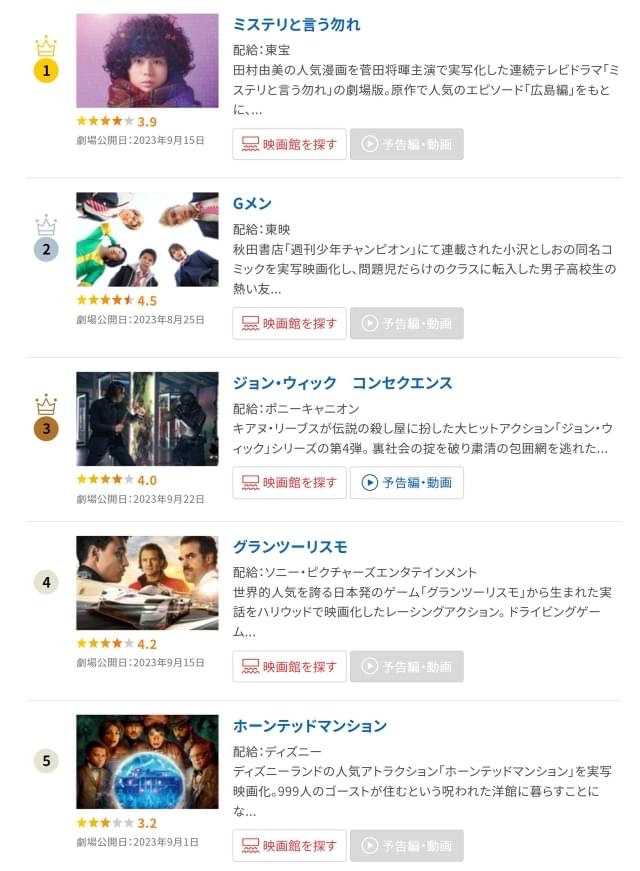Find theaters showing グランツーリスモ
The width and height of the screenshot is (640, 871).
(x=290, y=666)
